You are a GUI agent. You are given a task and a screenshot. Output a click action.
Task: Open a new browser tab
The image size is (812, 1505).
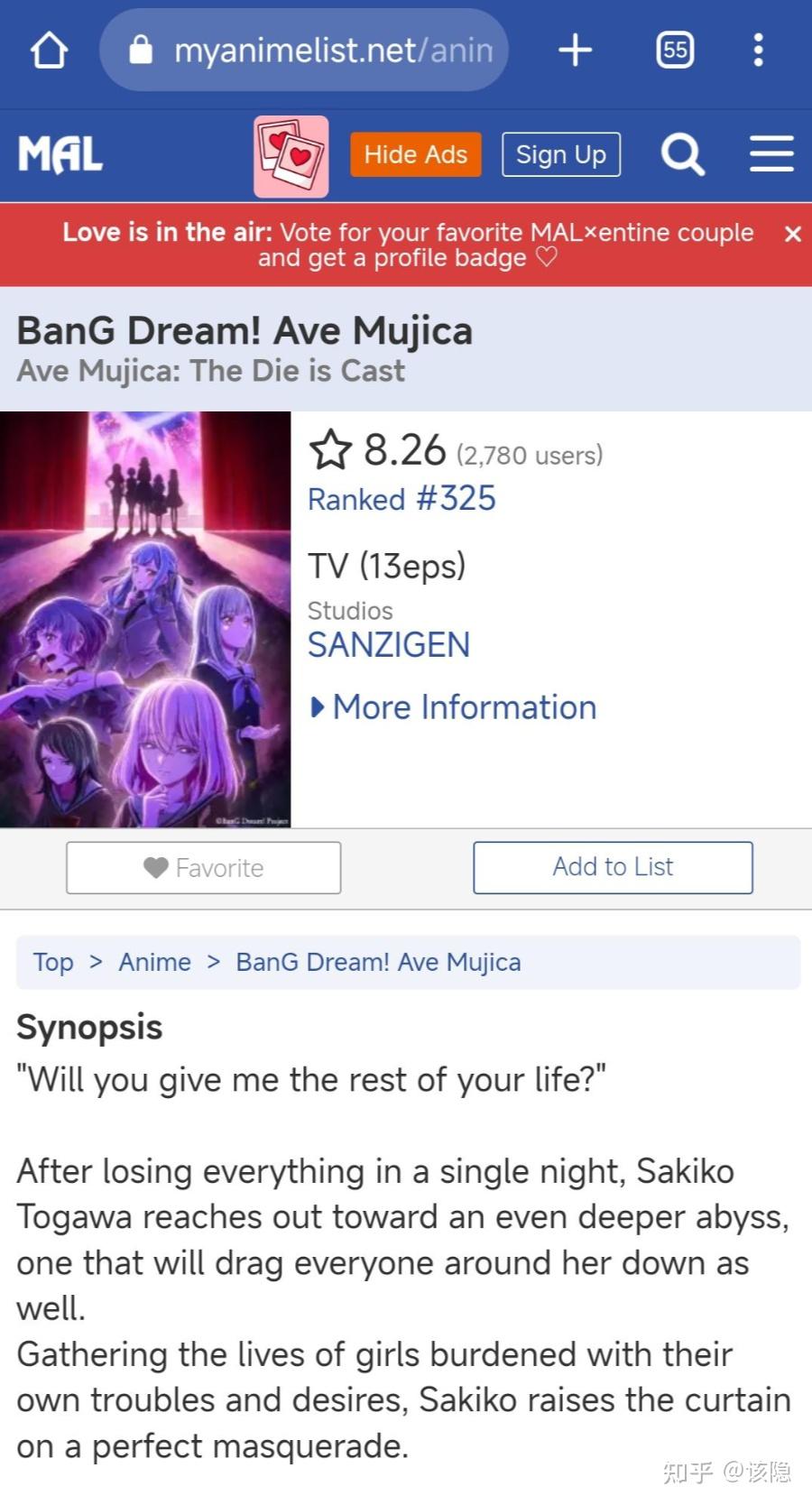pyautogui.click(x=576, y=51)
